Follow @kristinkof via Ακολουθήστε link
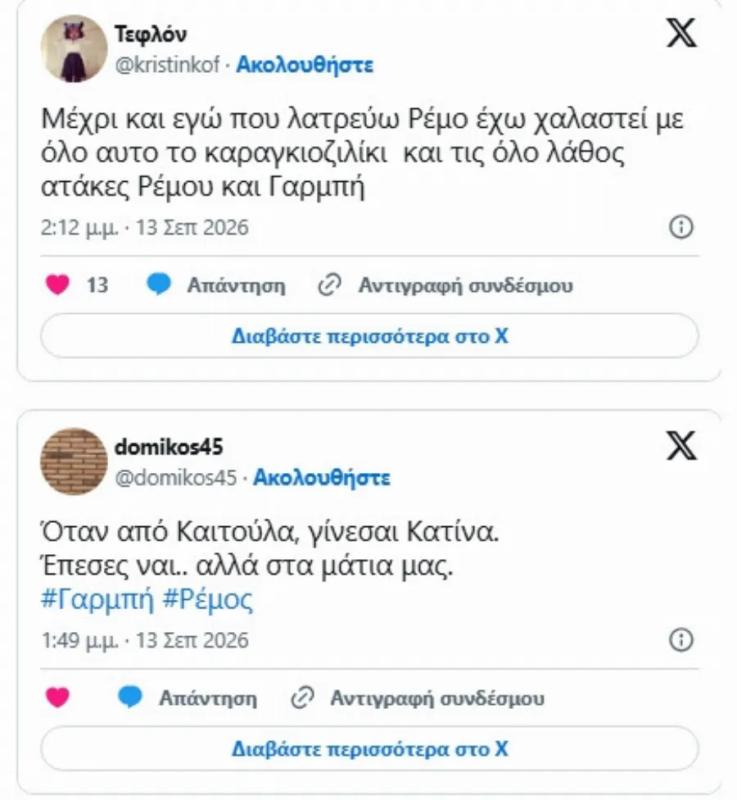The width and height of the screenshot is (737, 800). [x=304, y=65]
